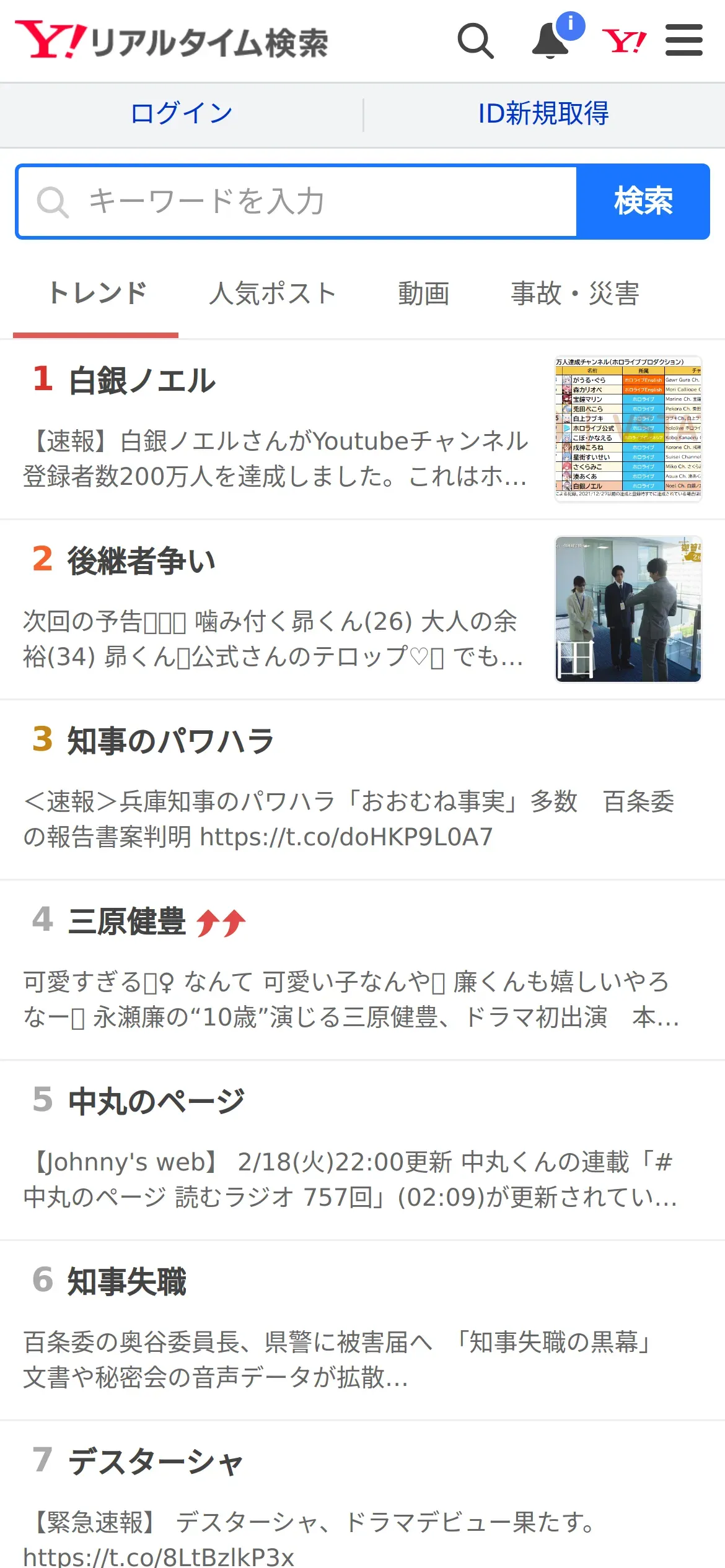Open trend 3 知事のパワハラ
This screenshot has width=725, height=1568.
pyautogui.click(x=362, y=790)
